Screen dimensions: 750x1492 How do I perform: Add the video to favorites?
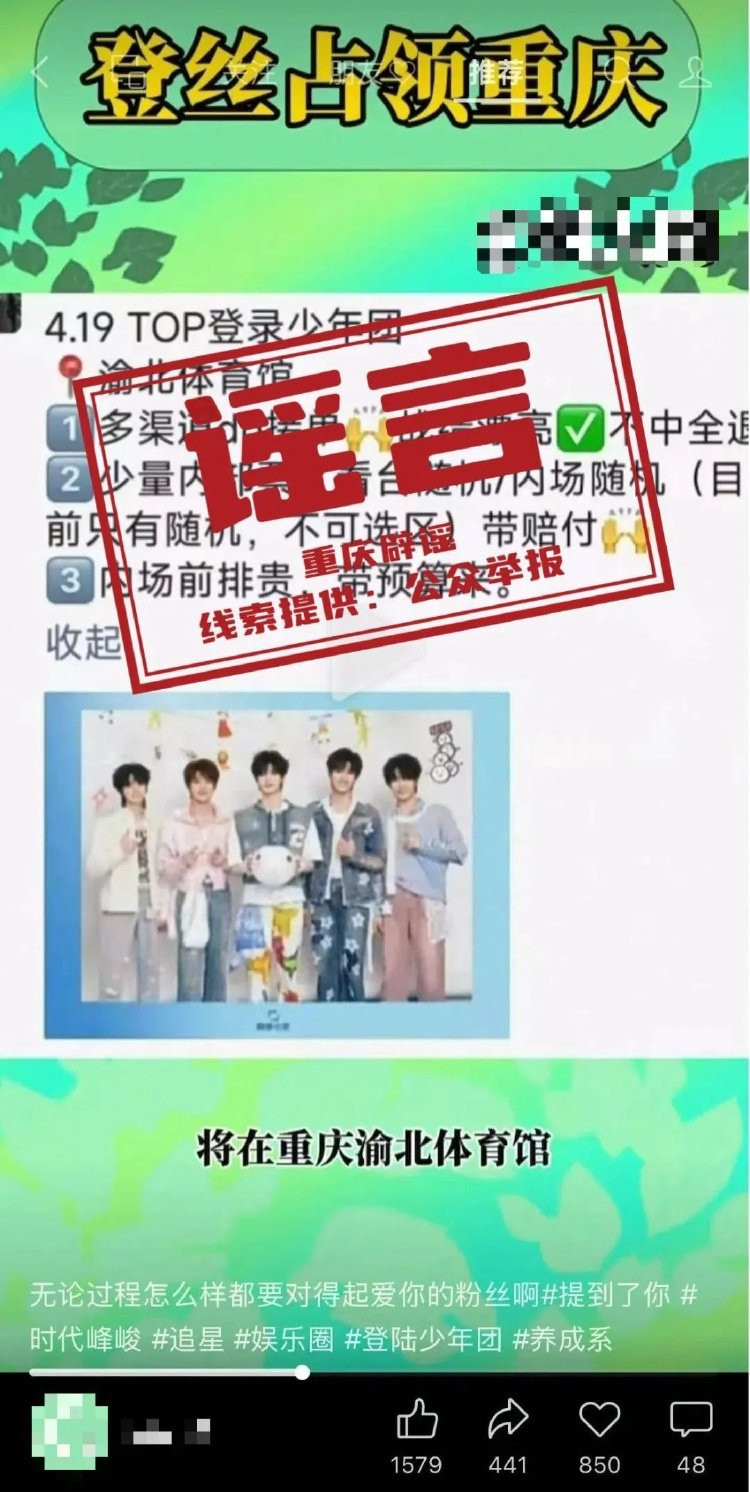pyautogui.click(x=599, y=1422)
